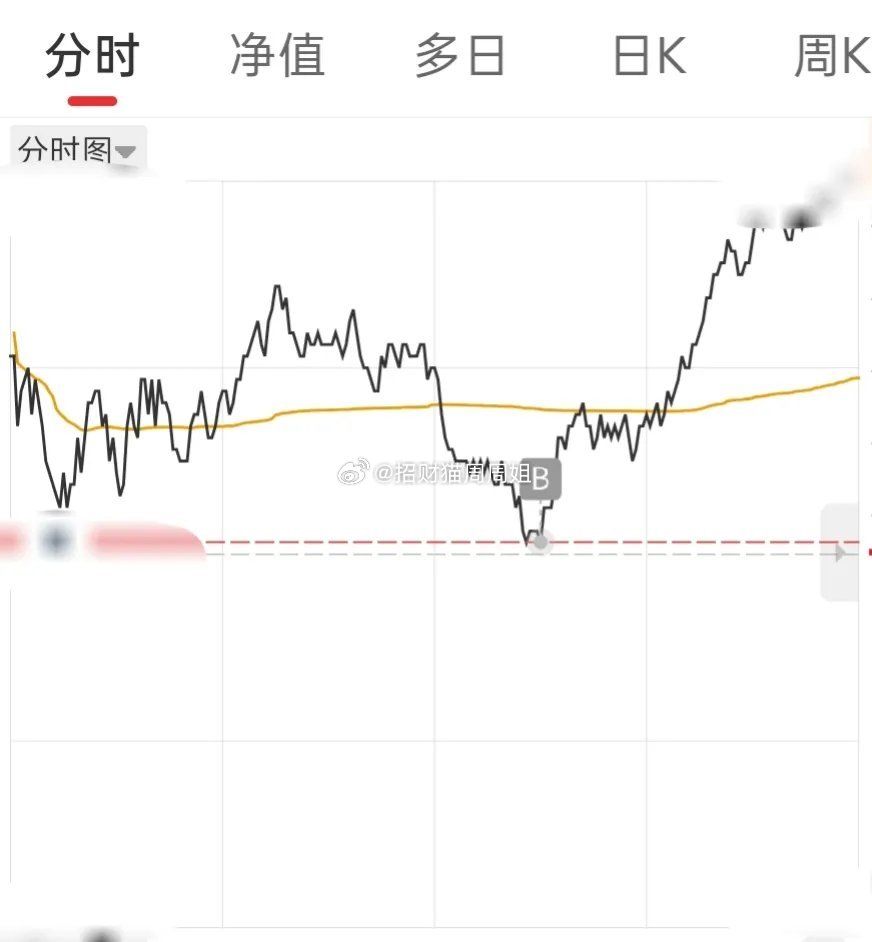This screenshot has width=872, height=942.
Task: Select the gray dot marker at the chart low
Action: click(x=538, y=541)
